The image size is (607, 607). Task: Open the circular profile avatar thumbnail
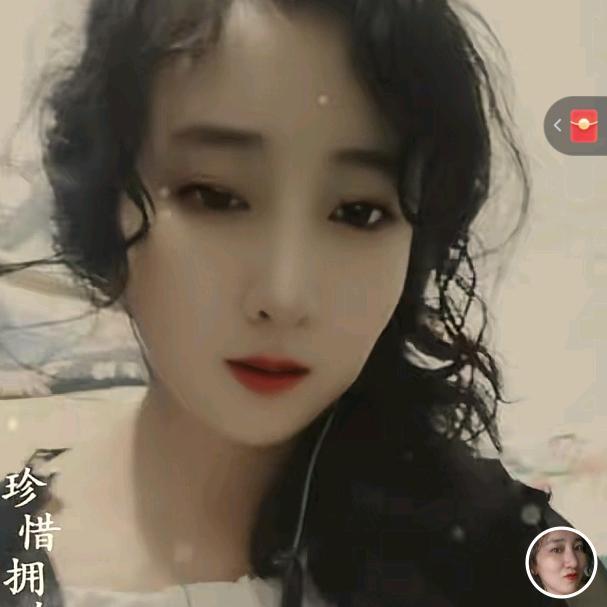tap(561, 562)
